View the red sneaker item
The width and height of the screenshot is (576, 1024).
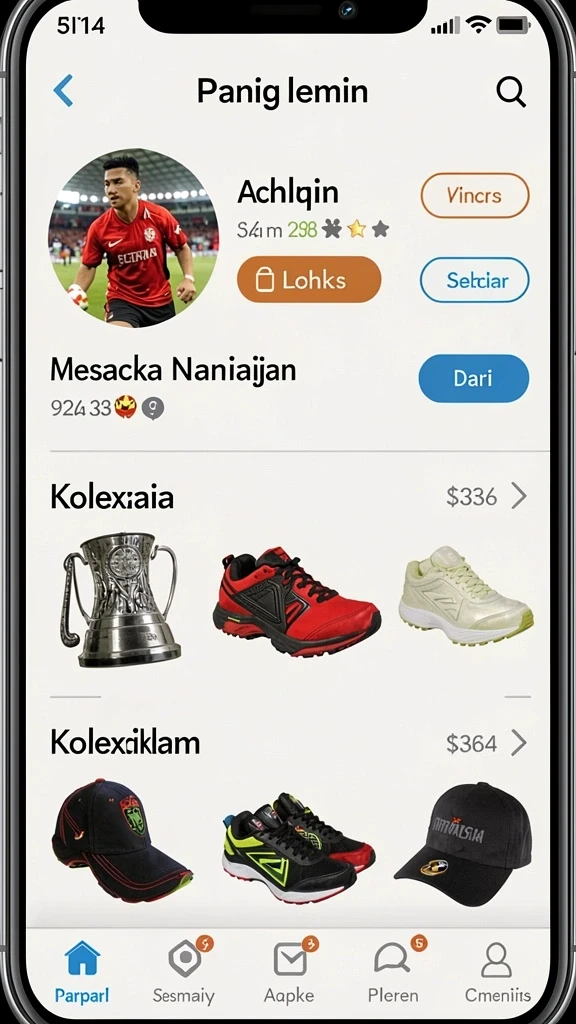(x=296, y=601)
